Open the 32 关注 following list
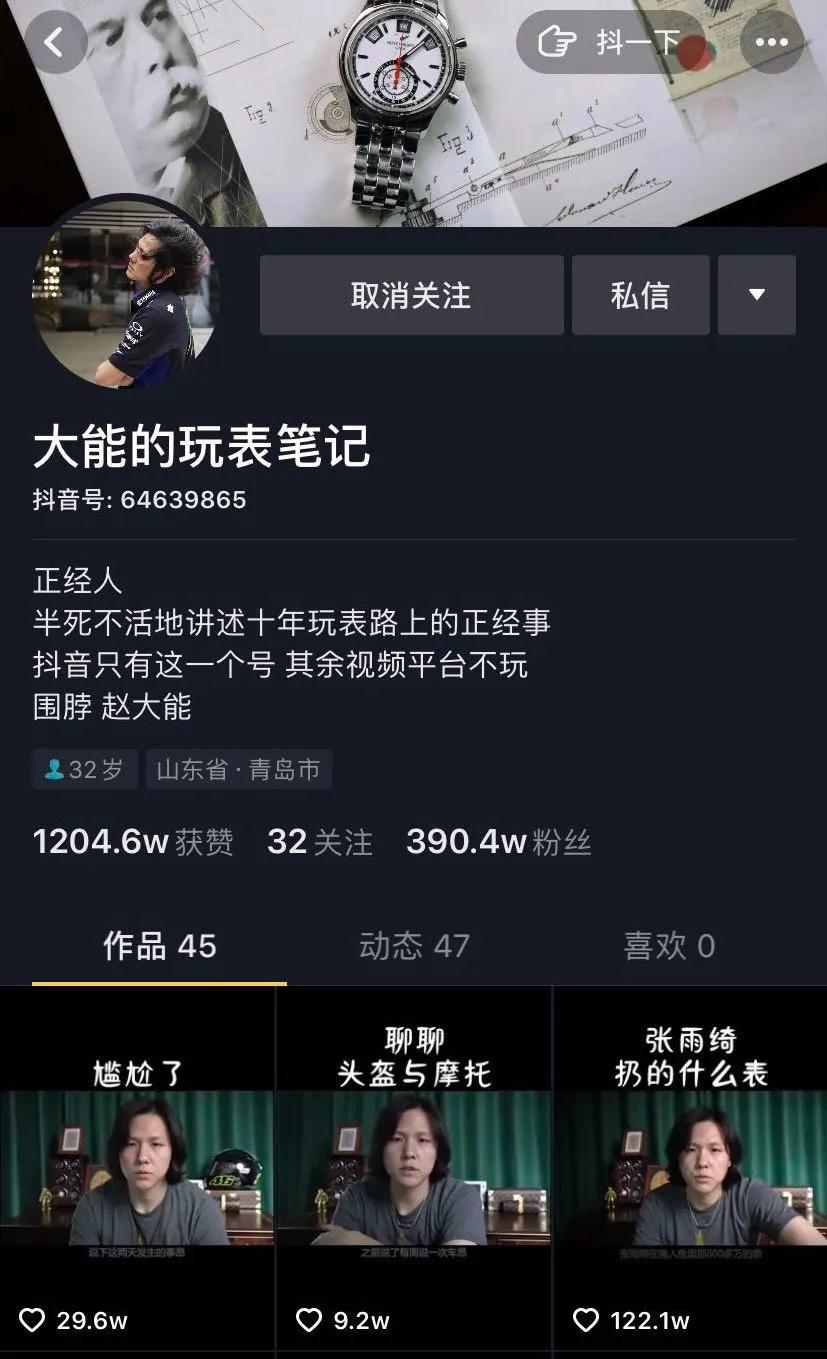 pyautogui.click(x=320, y=842)
